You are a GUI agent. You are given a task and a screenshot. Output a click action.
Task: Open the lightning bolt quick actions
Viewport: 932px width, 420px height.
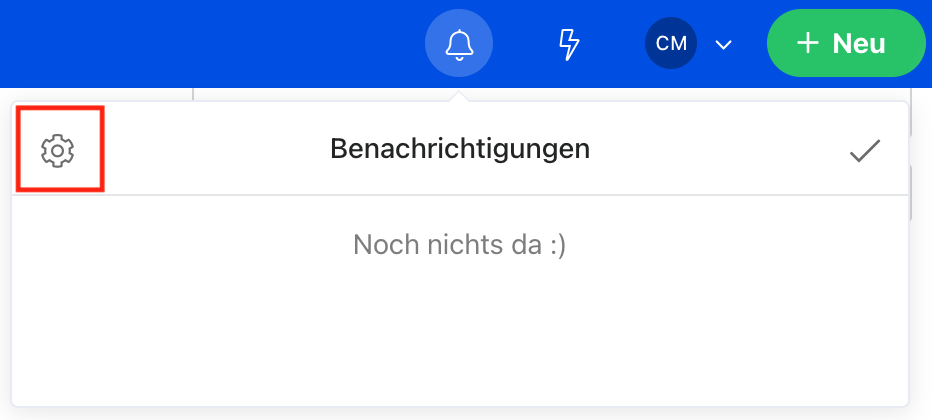coord(568,44)
